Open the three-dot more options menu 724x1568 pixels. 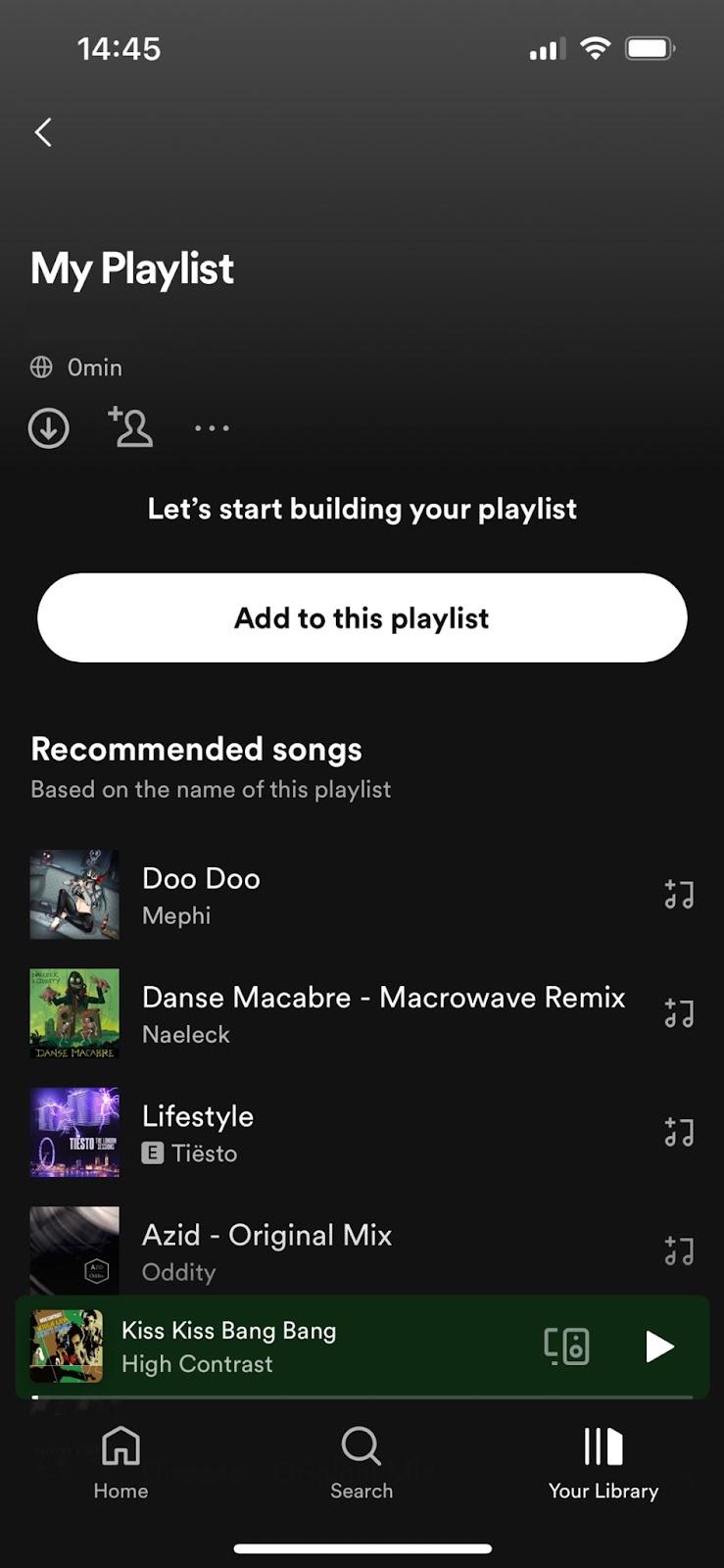point(212,428)
